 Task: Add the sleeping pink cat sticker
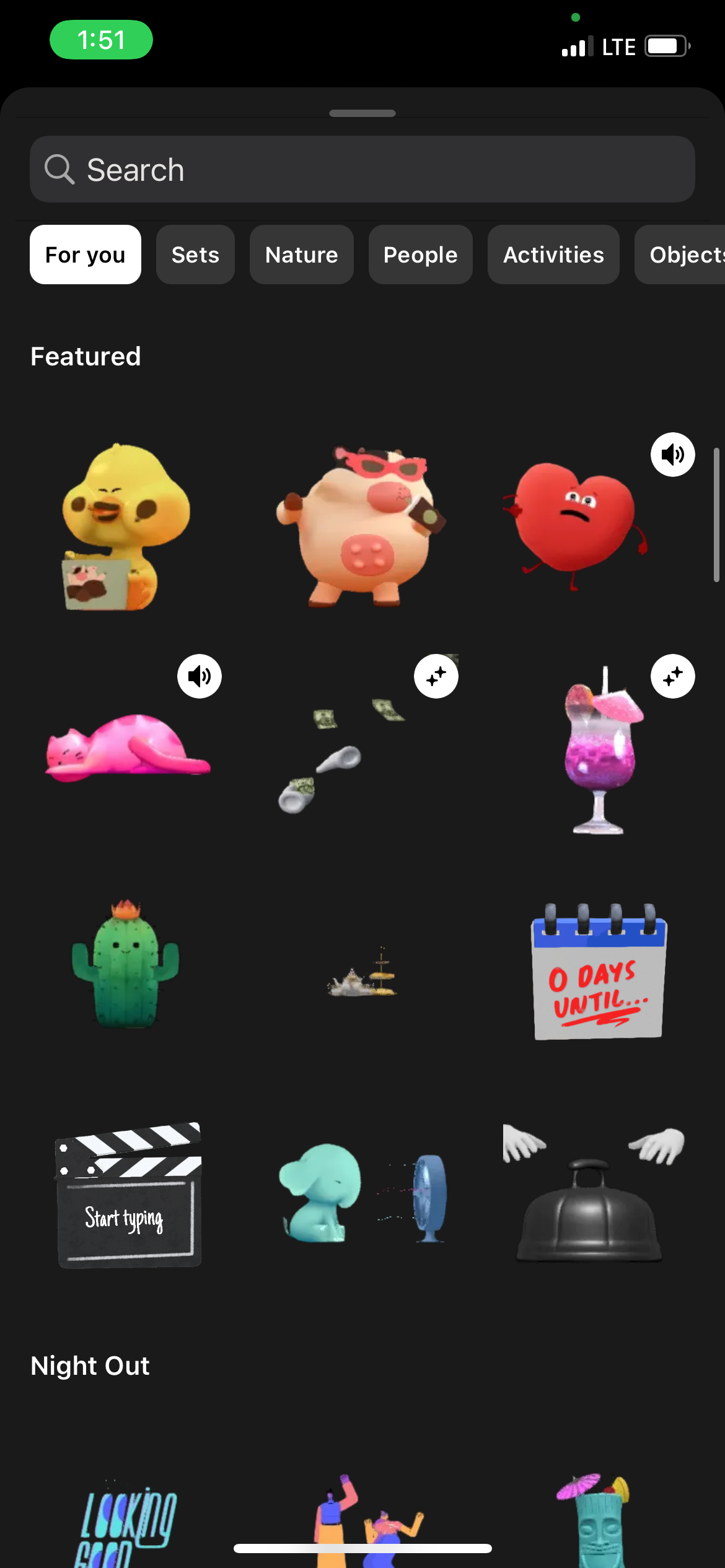click(127, 746)
